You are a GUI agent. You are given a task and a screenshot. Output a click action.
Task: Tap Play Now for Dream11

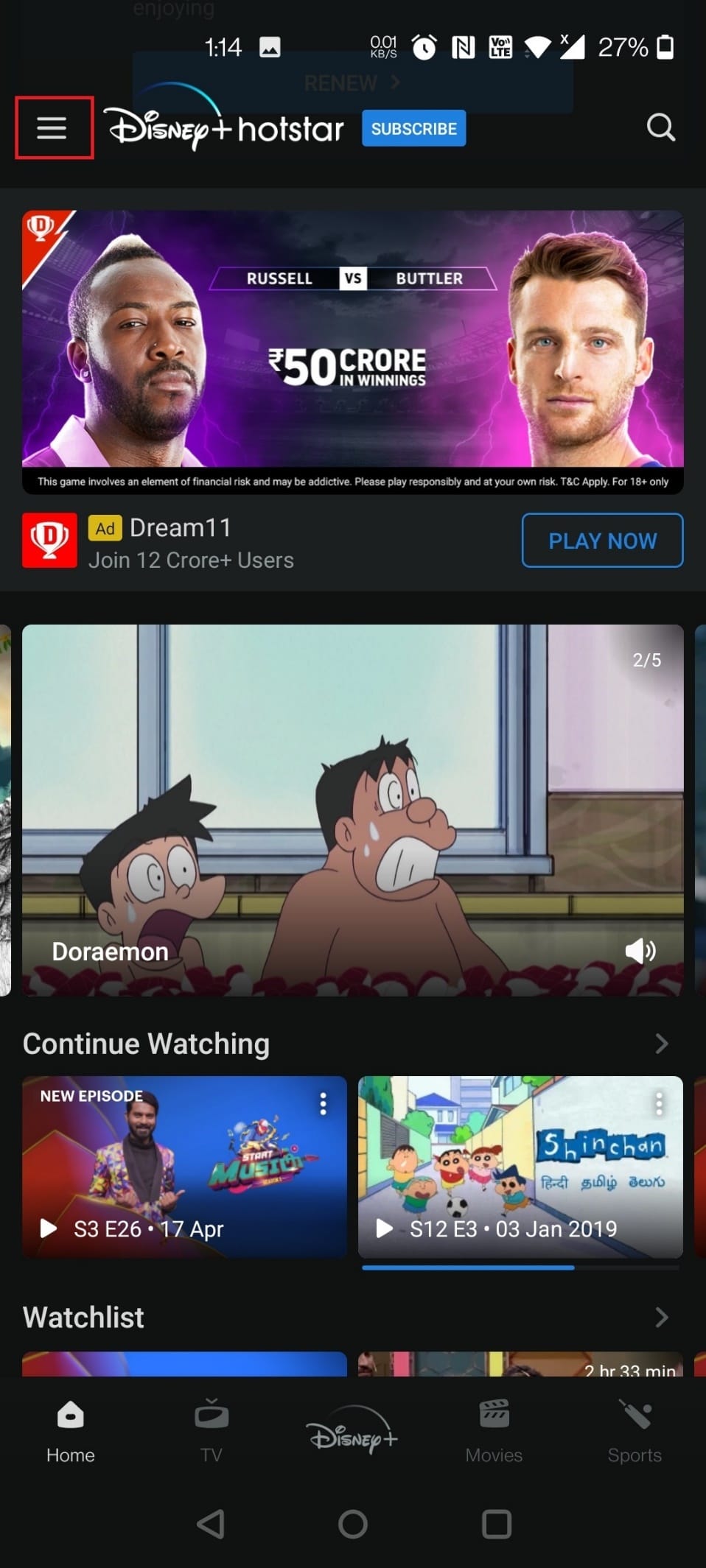(x=602, y=541)
